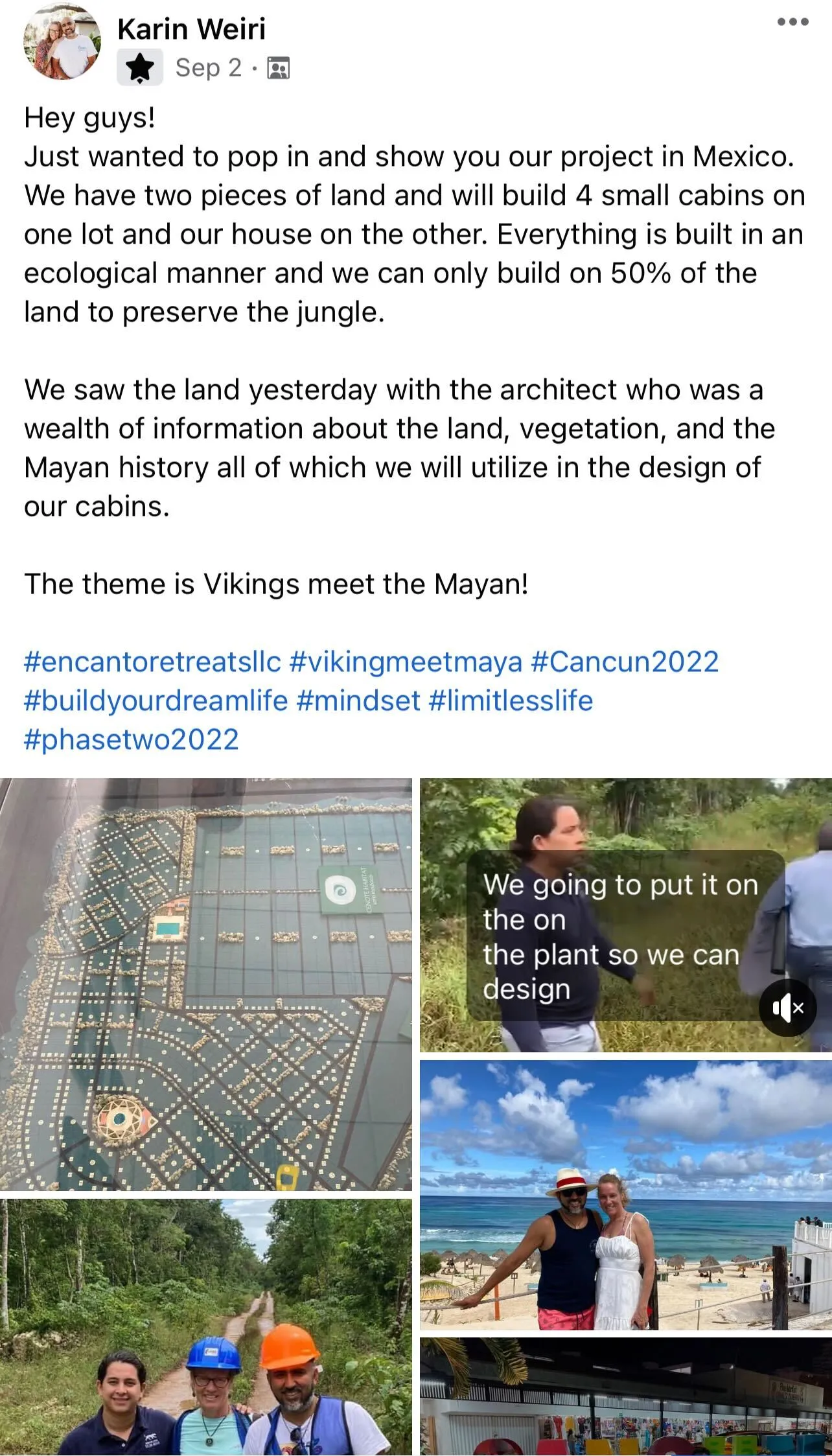Open the development site model photo
This screenshot has height=1456, width=832.
point(205,984)
